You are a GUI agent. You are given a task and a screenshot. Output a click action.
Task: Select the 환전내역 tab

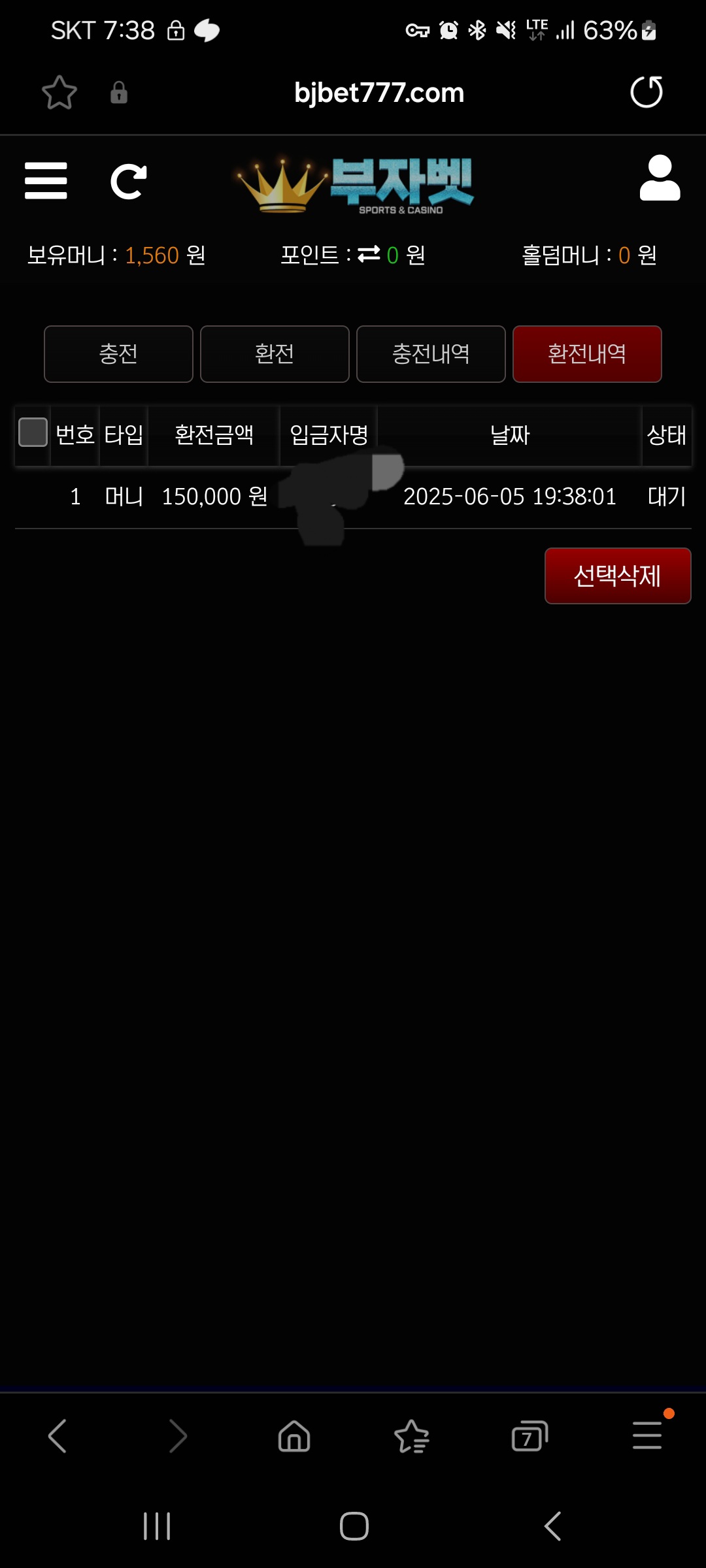coord(587,353)
